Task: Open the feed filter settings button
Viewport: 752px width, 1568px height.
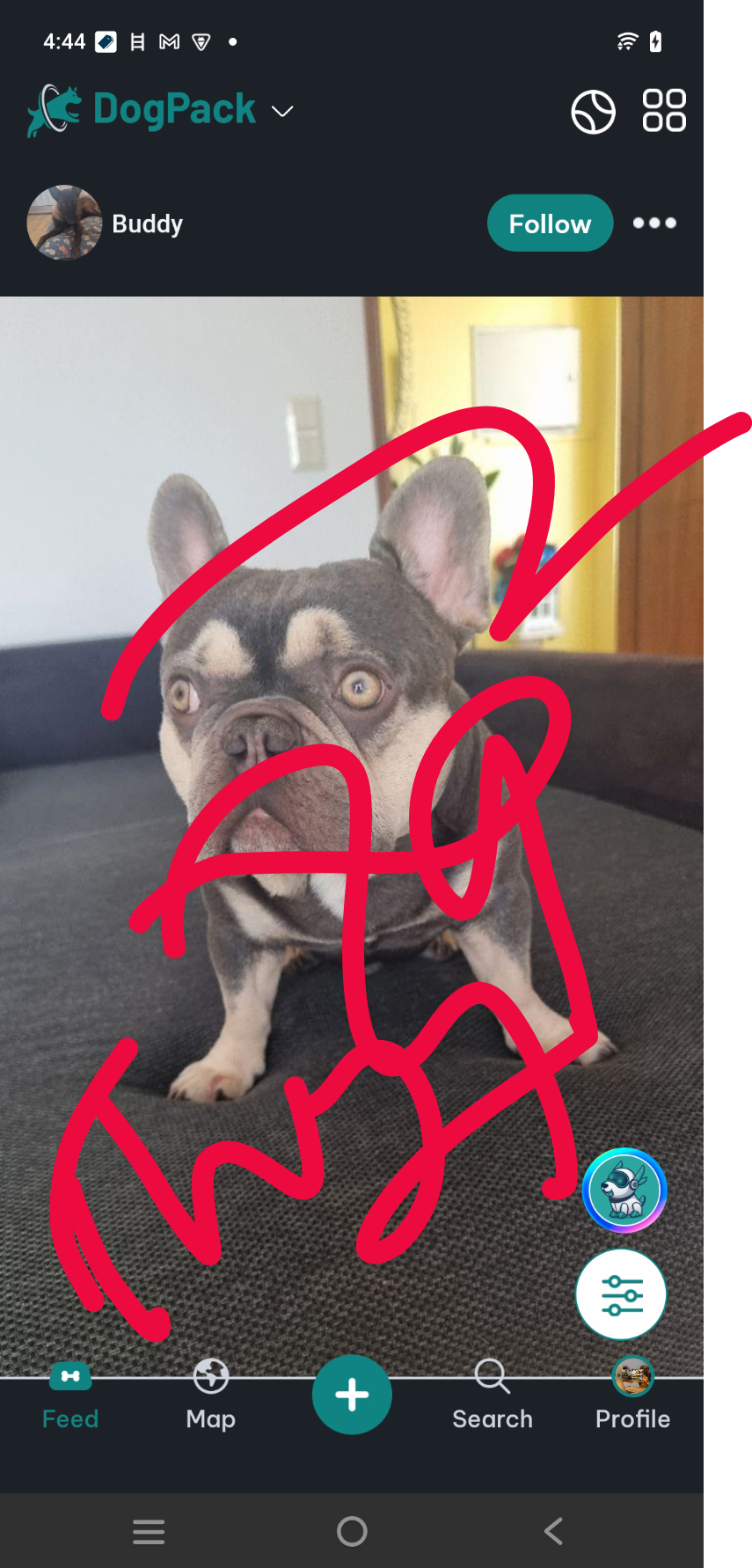Action: 621,1294
